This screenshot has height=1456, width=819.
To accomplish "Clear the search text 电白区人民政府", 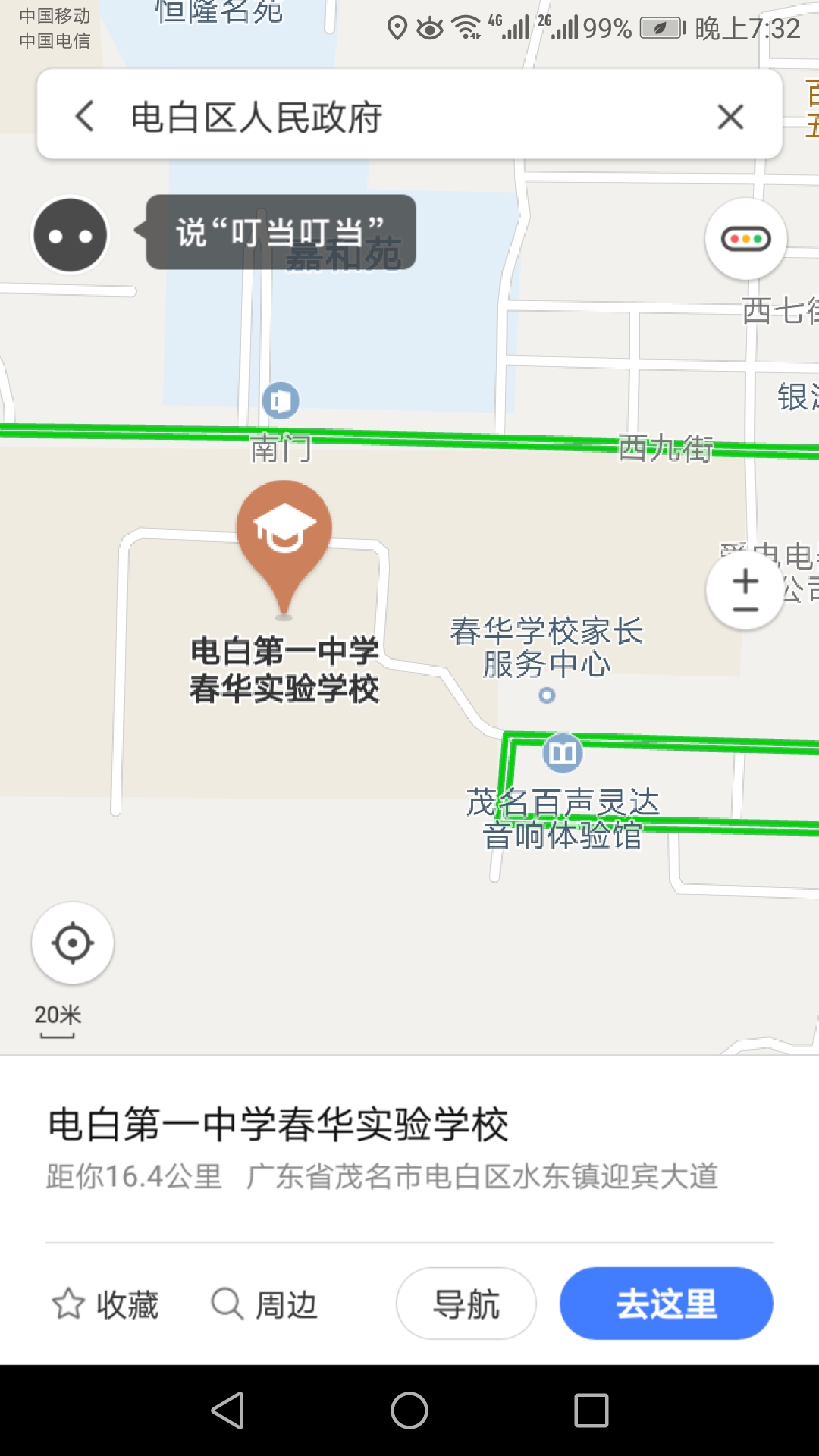I will point(730,117).
